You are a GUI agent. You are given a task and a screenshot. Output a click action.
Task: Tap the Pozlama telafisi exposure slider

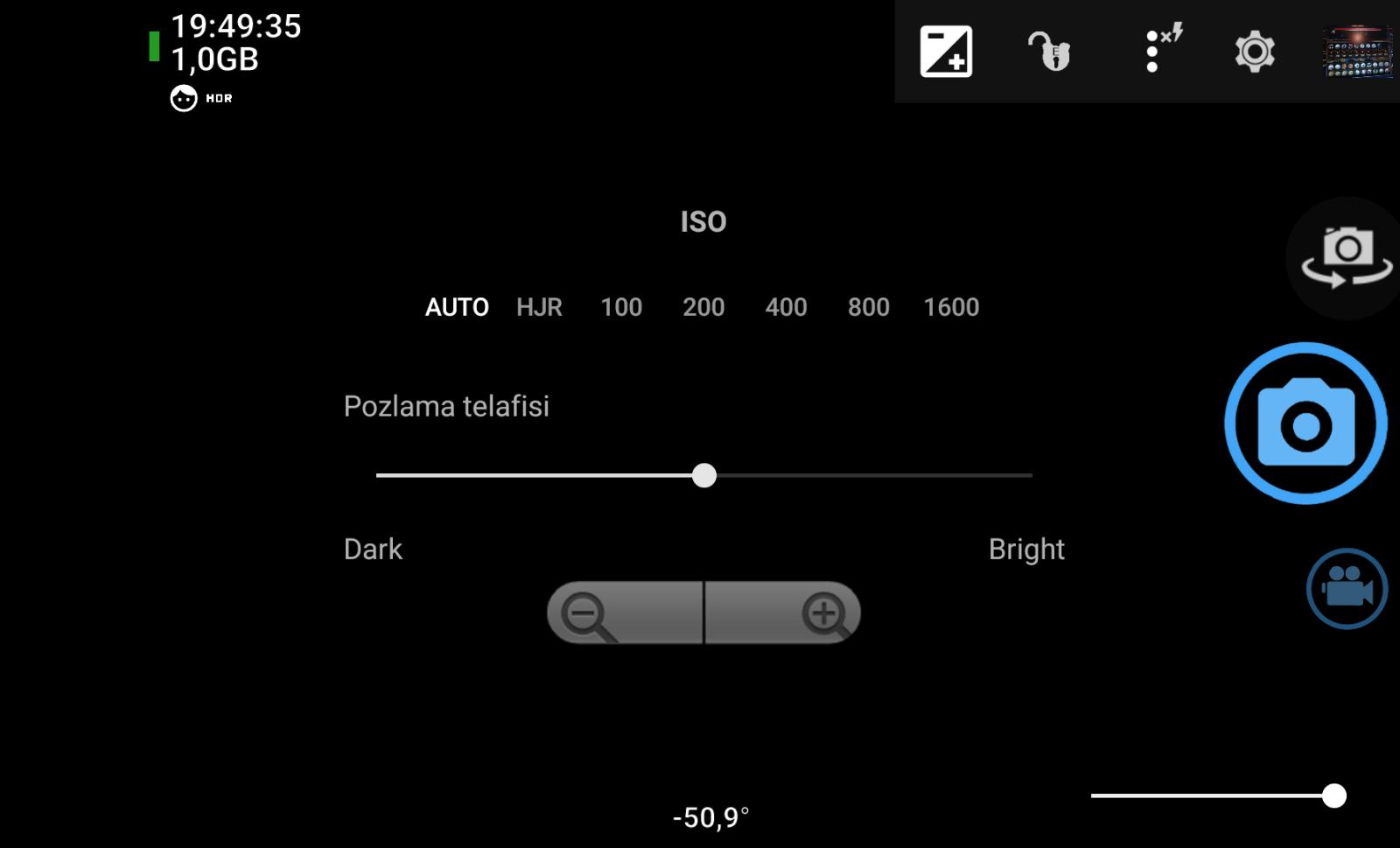(703, 475)
